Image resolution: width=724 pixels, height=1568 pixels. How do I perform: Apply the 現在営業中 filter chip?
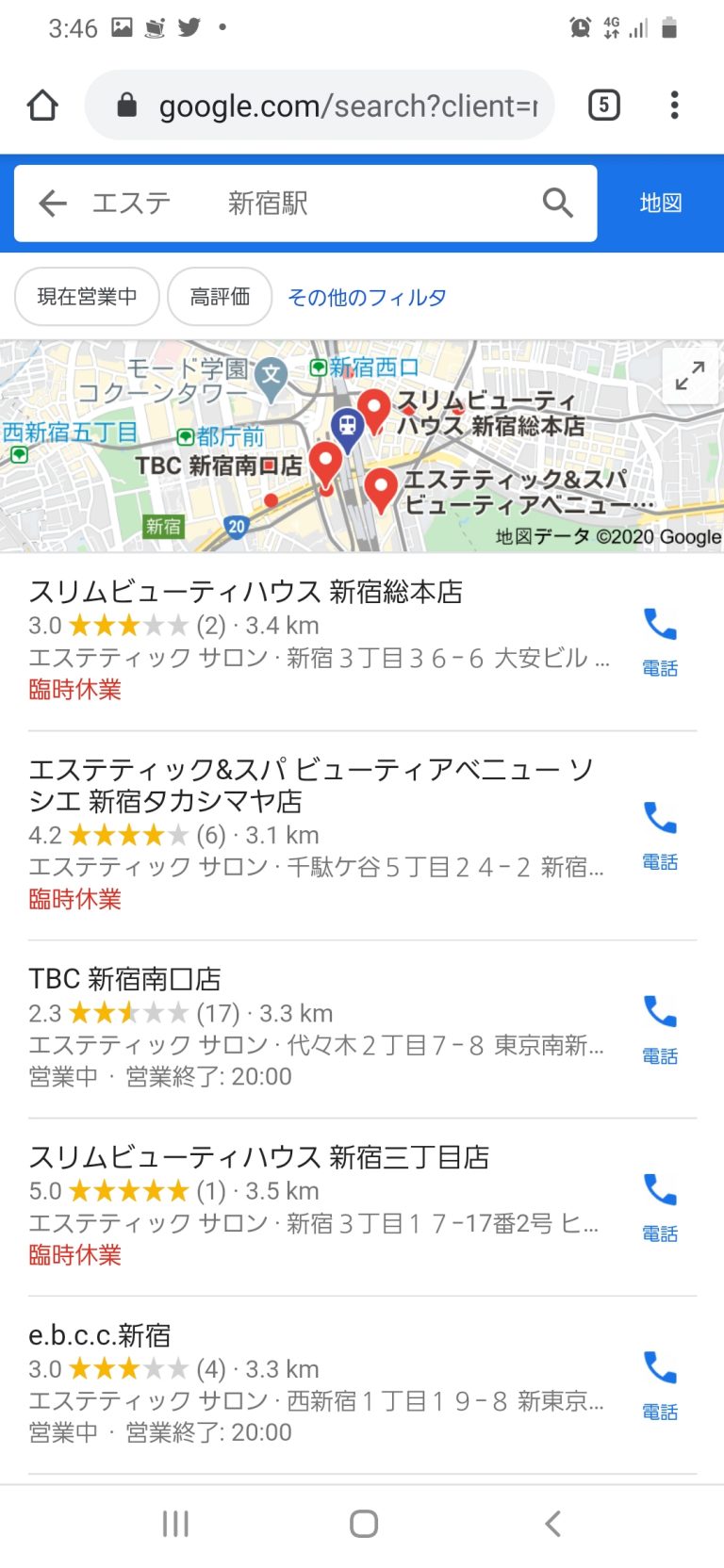click(x=87, y=297)
